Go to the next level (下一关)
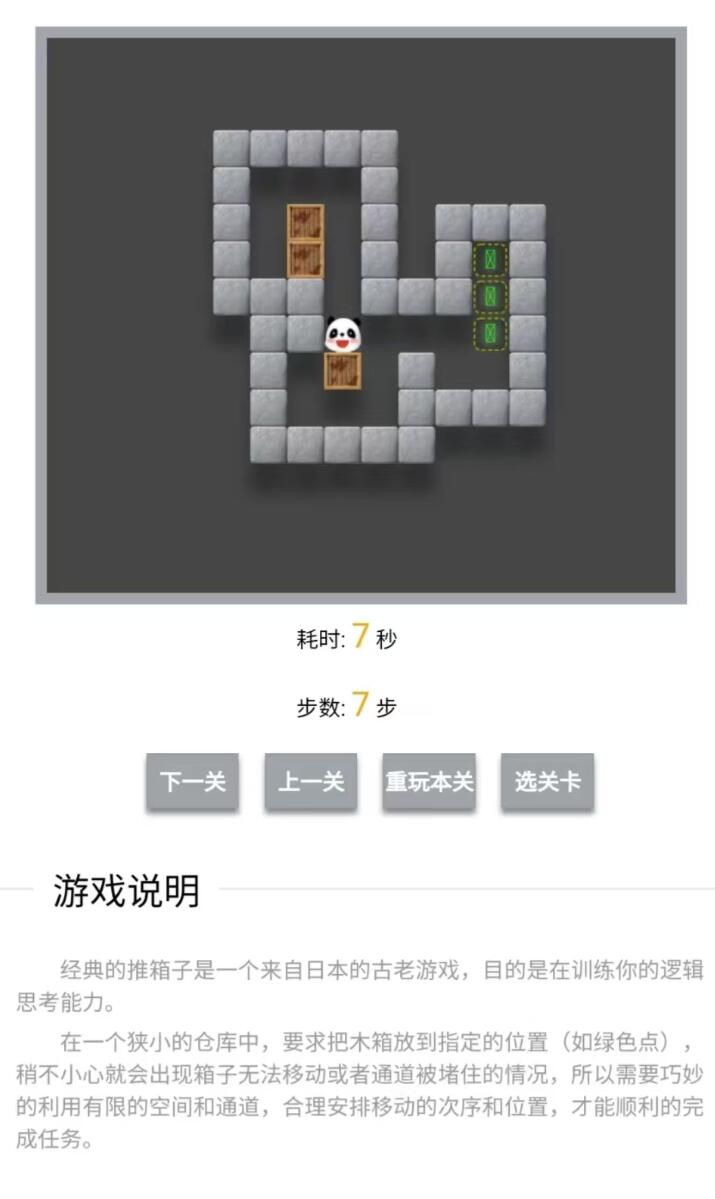 point(192,781)
